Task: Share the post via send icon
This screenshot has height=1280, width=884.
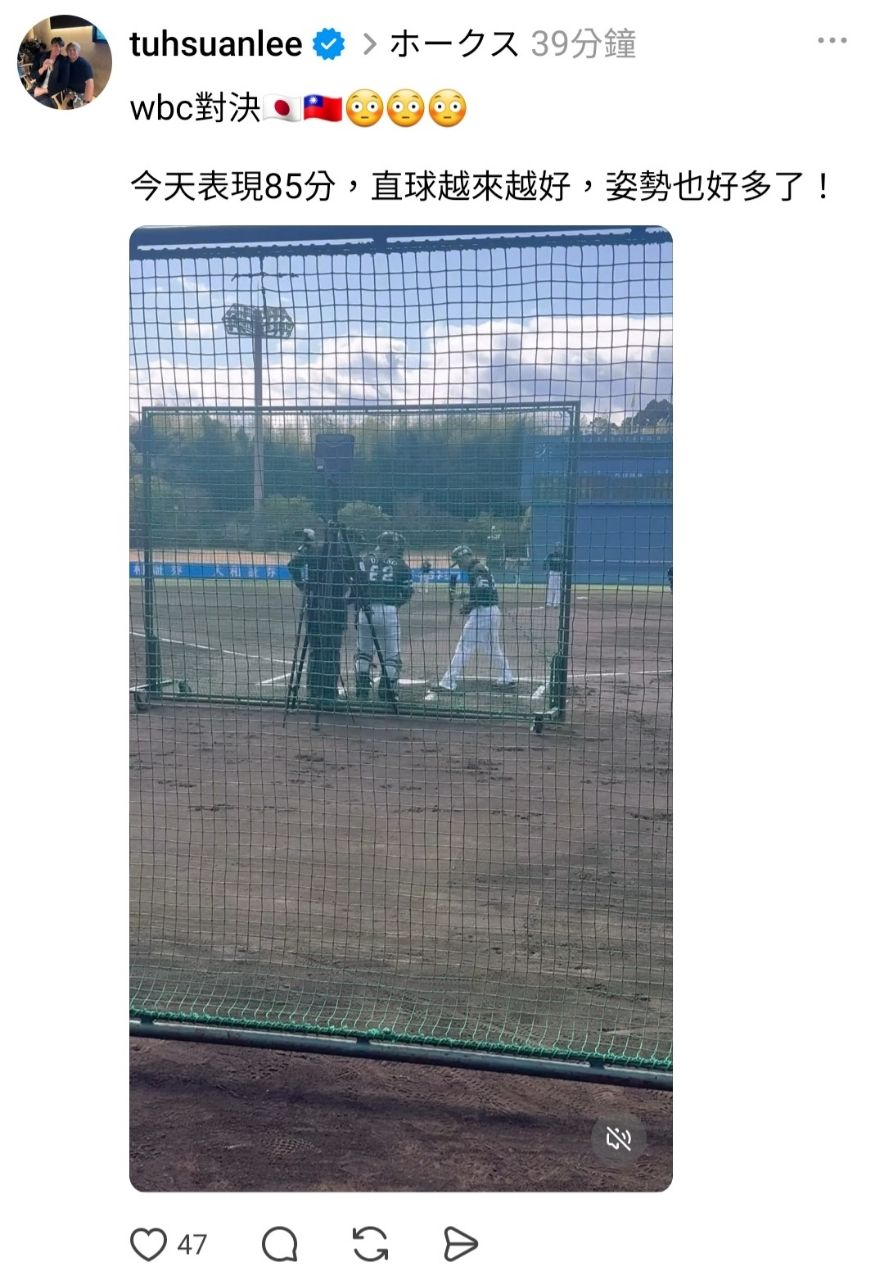Action: tap(460, 1244)
